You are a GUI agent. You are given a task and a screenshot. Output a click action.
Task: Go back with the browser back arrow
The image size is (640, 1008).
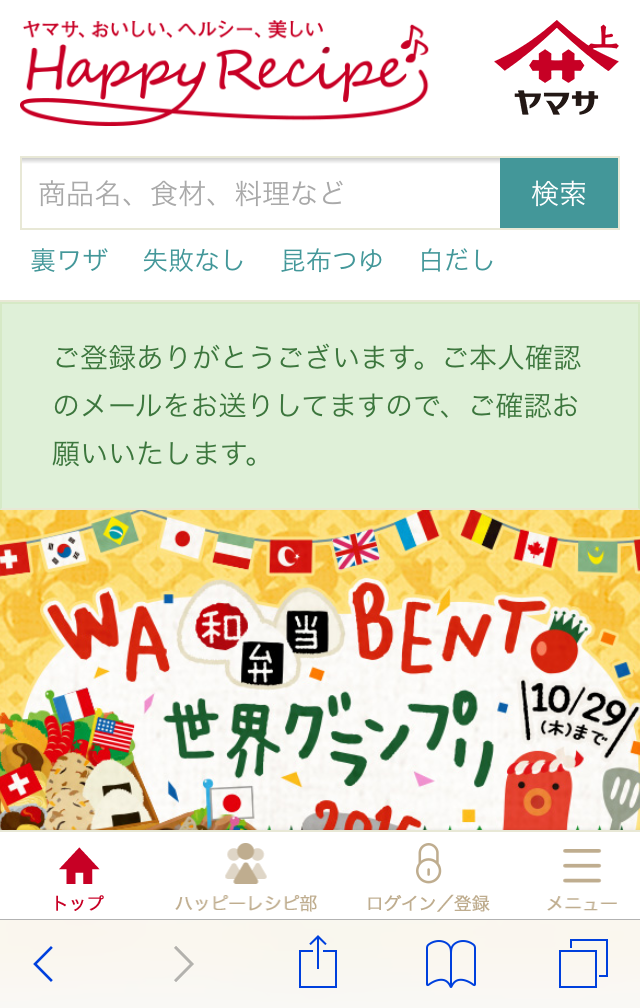pos(44,964)
